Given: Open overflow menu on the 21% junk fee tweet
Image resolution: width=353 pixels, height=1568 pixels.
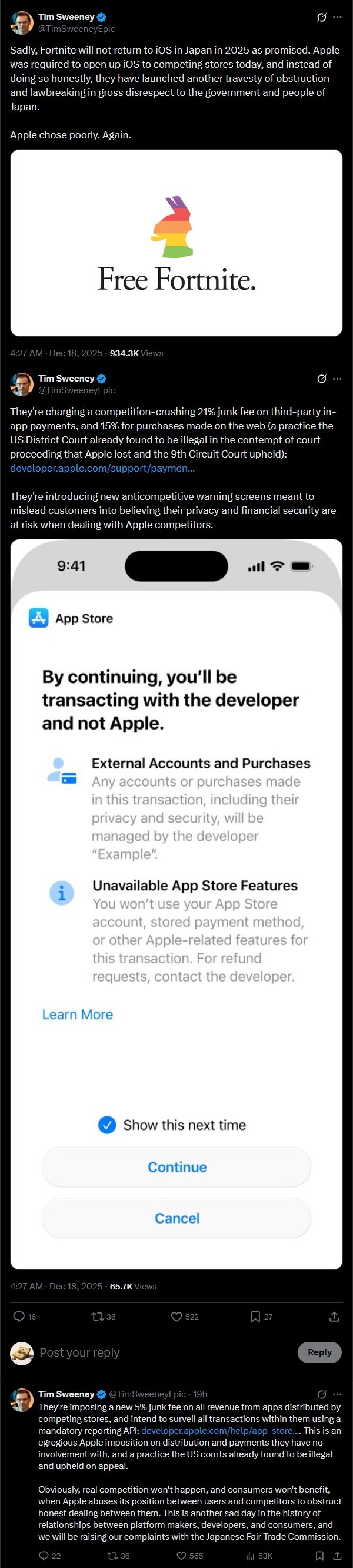Looking at the screenshot, I should point(337,379).
